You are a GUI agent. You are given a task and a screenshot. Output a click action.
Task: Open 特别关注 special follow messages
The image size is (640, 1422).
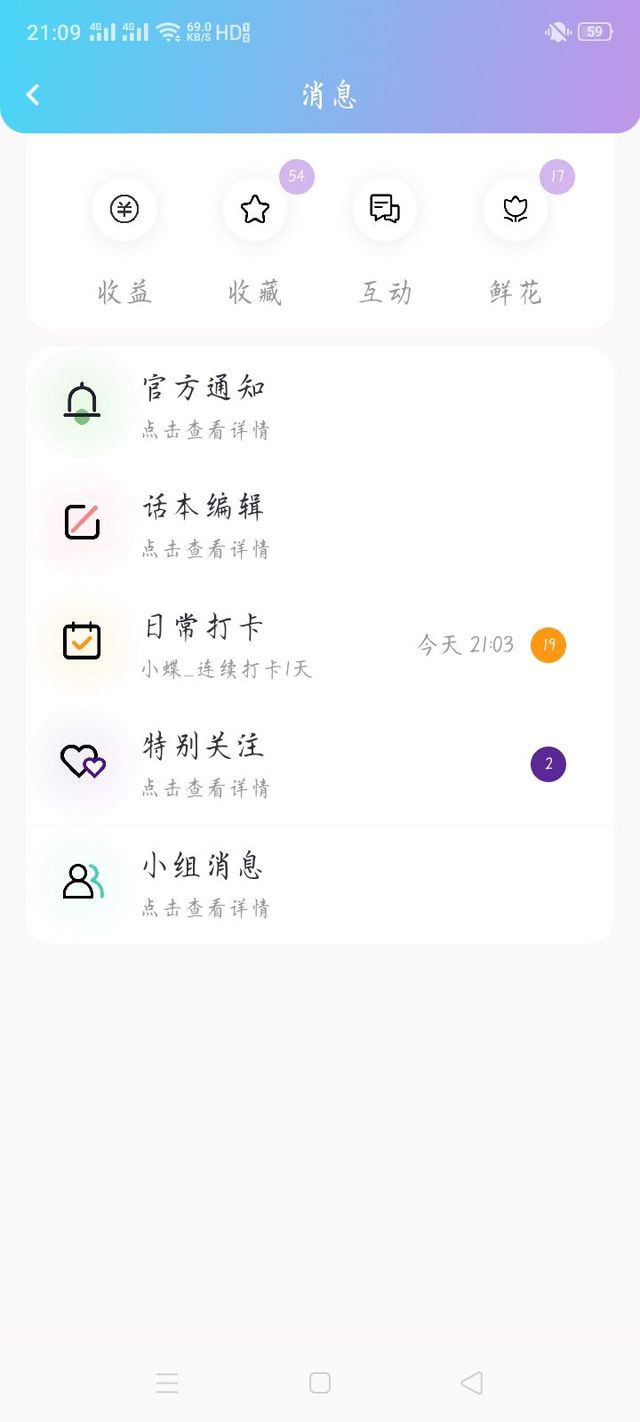coord(320,764)
